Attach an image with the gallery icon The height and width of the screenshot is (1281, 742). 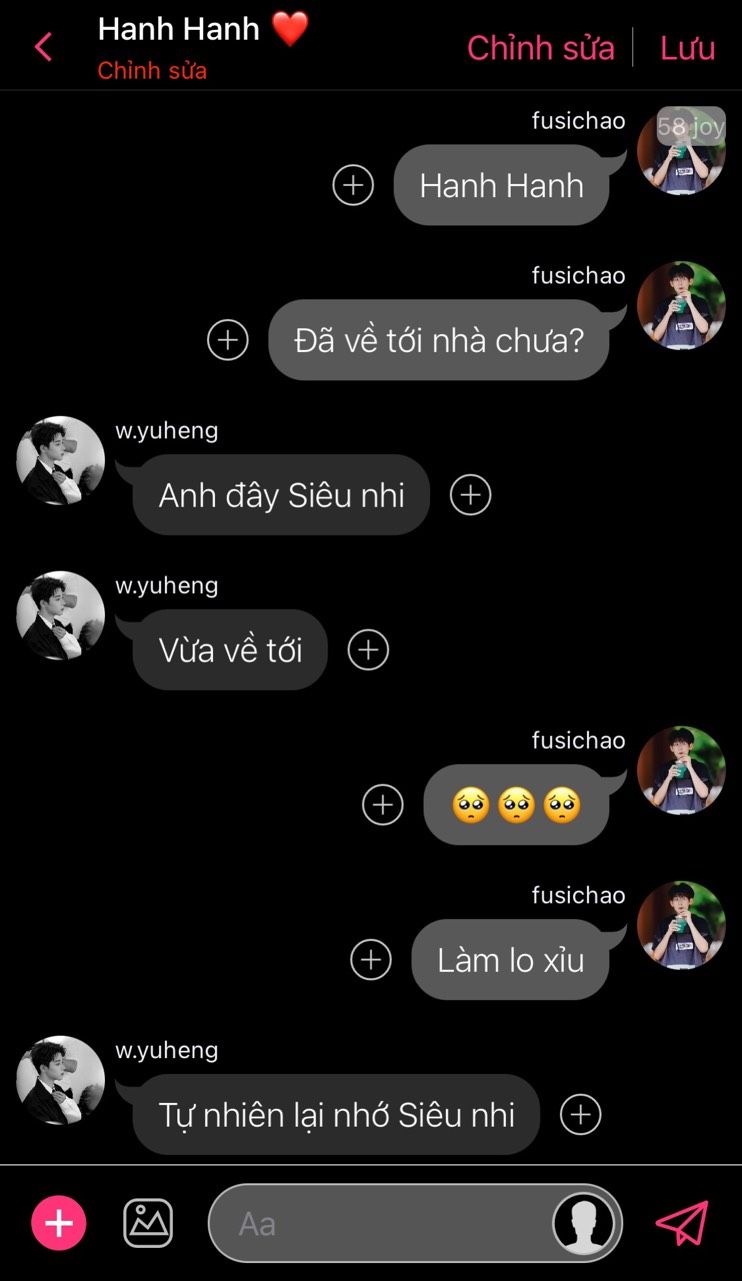148,1223
